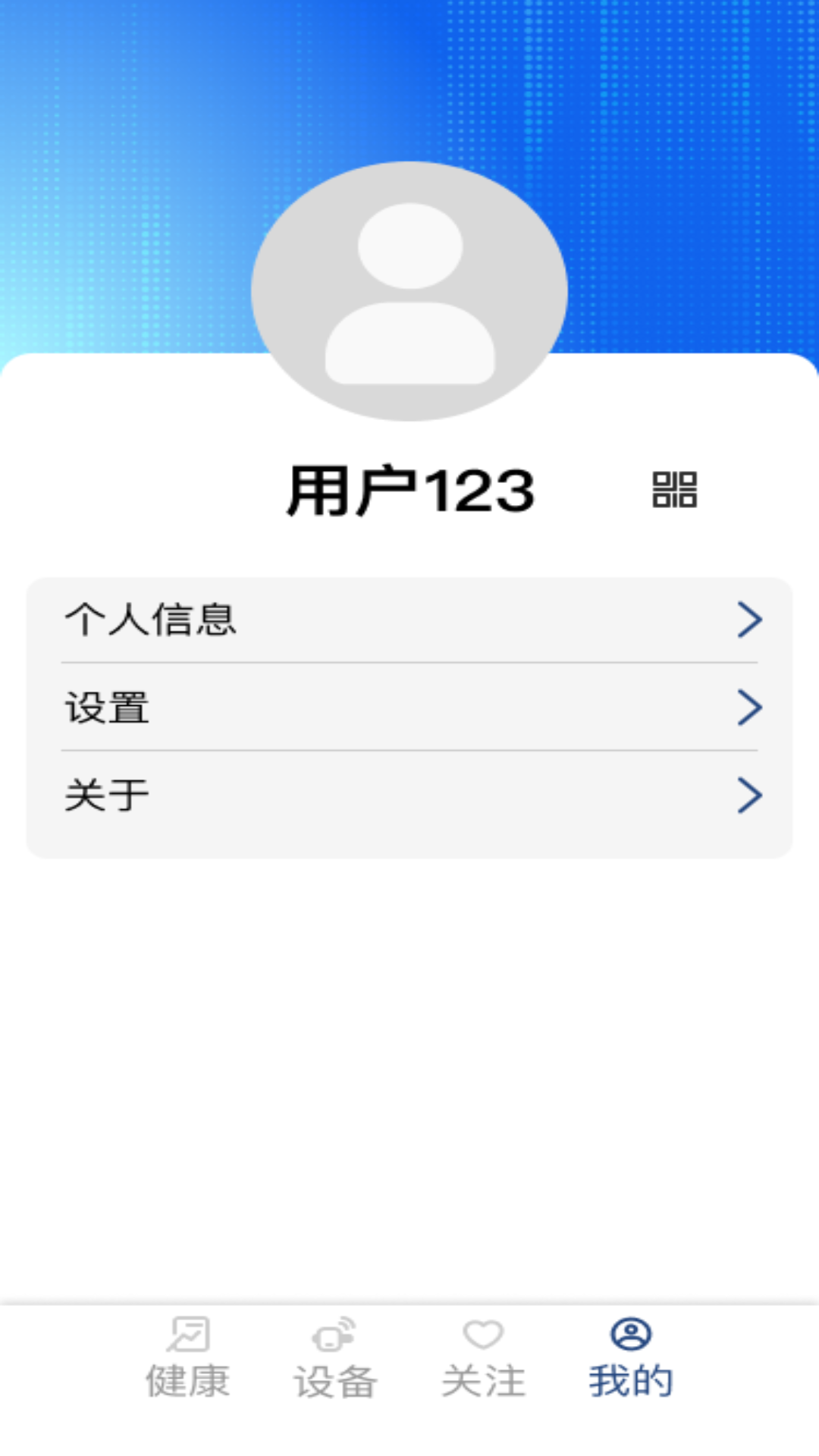Switch to the 健康 tab
Viewport: 819px width, 1456px height.
(187, 1359)
